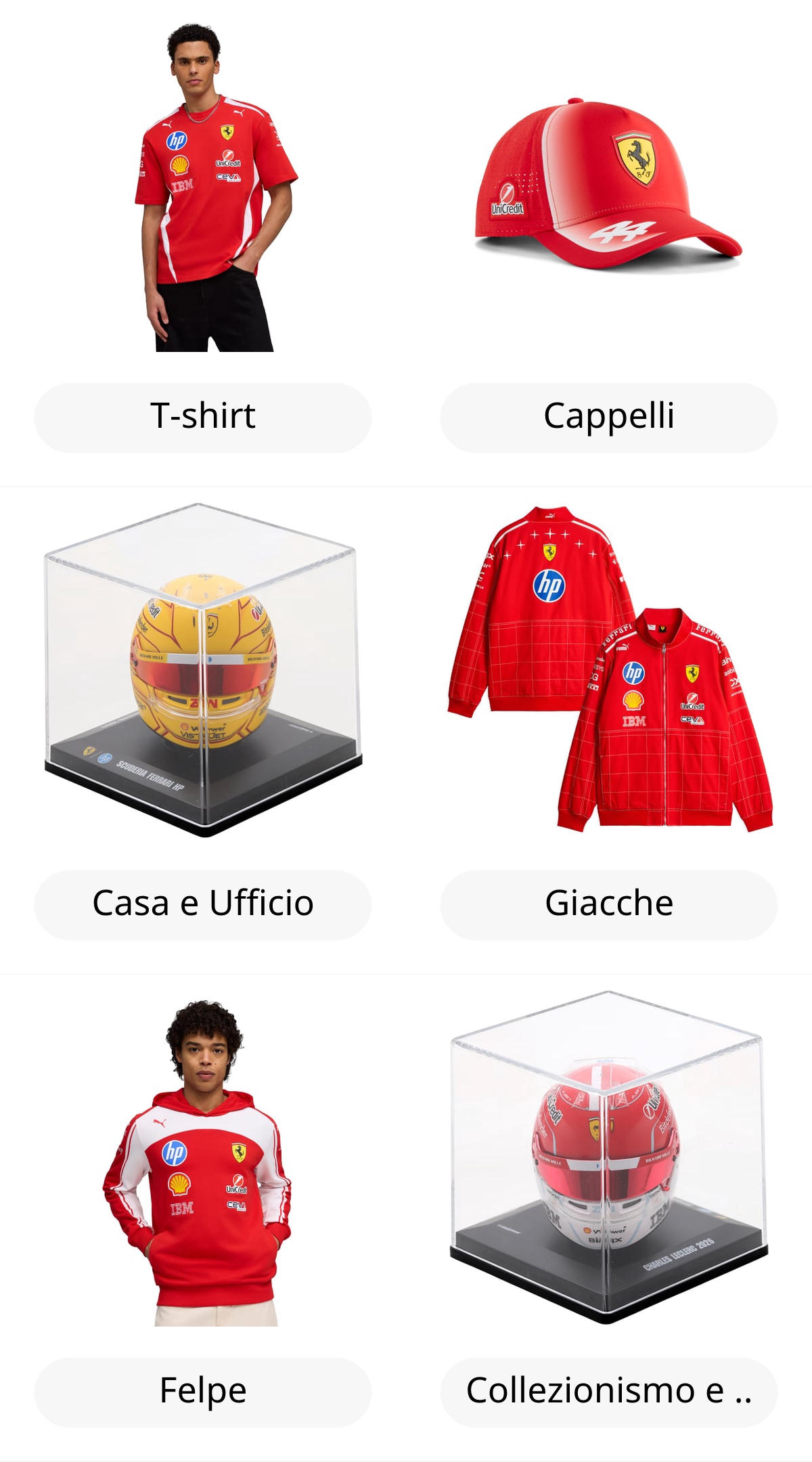
Task: Open the red and white hoodie image
Action: tap(198, 1163)
